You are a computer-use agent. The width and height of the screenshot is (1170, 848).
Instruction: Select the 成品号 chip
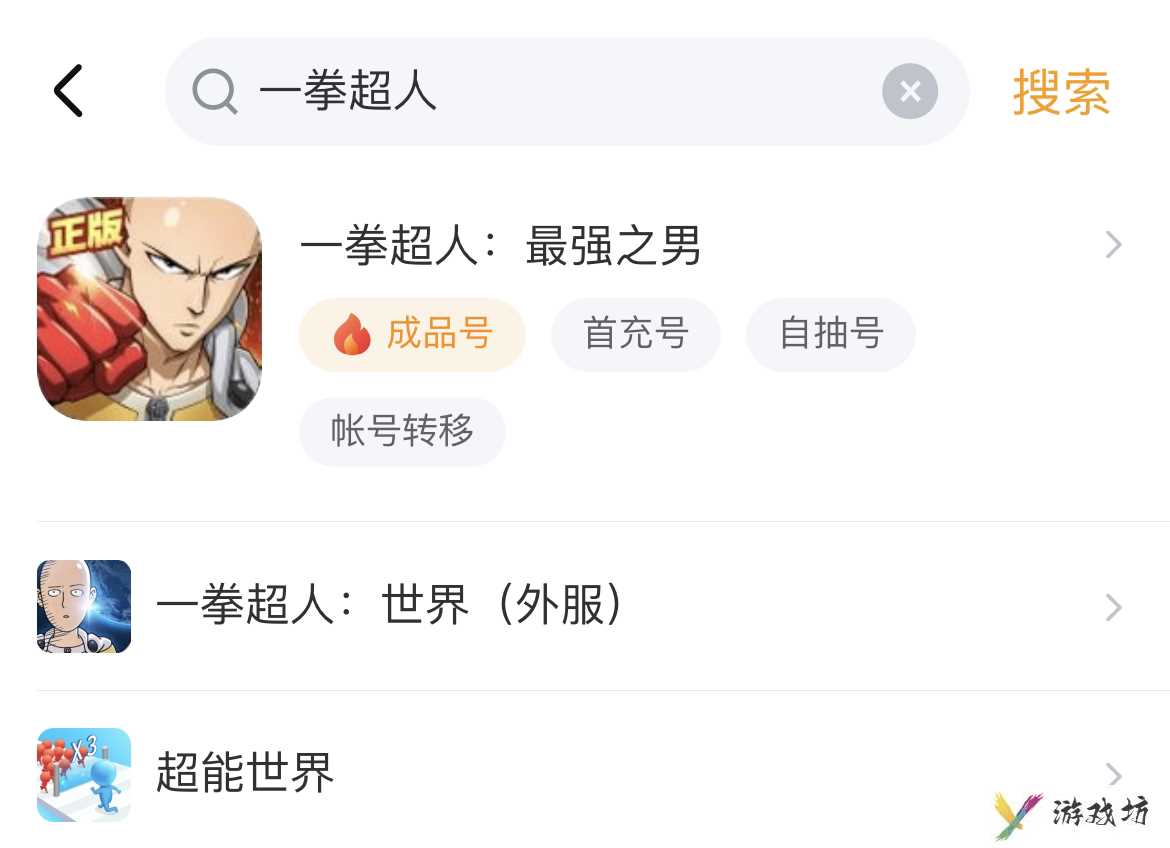(412, 334)
